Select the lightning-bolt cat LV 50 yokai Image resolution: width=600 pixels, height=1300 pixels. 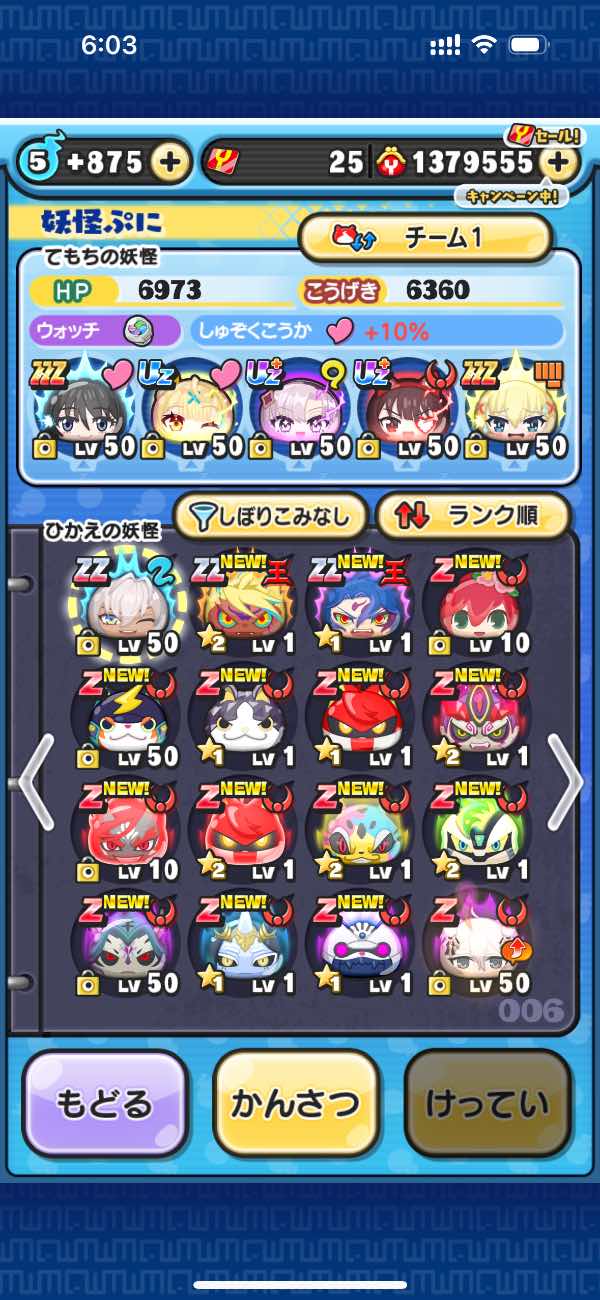click(x=125, y=720)
